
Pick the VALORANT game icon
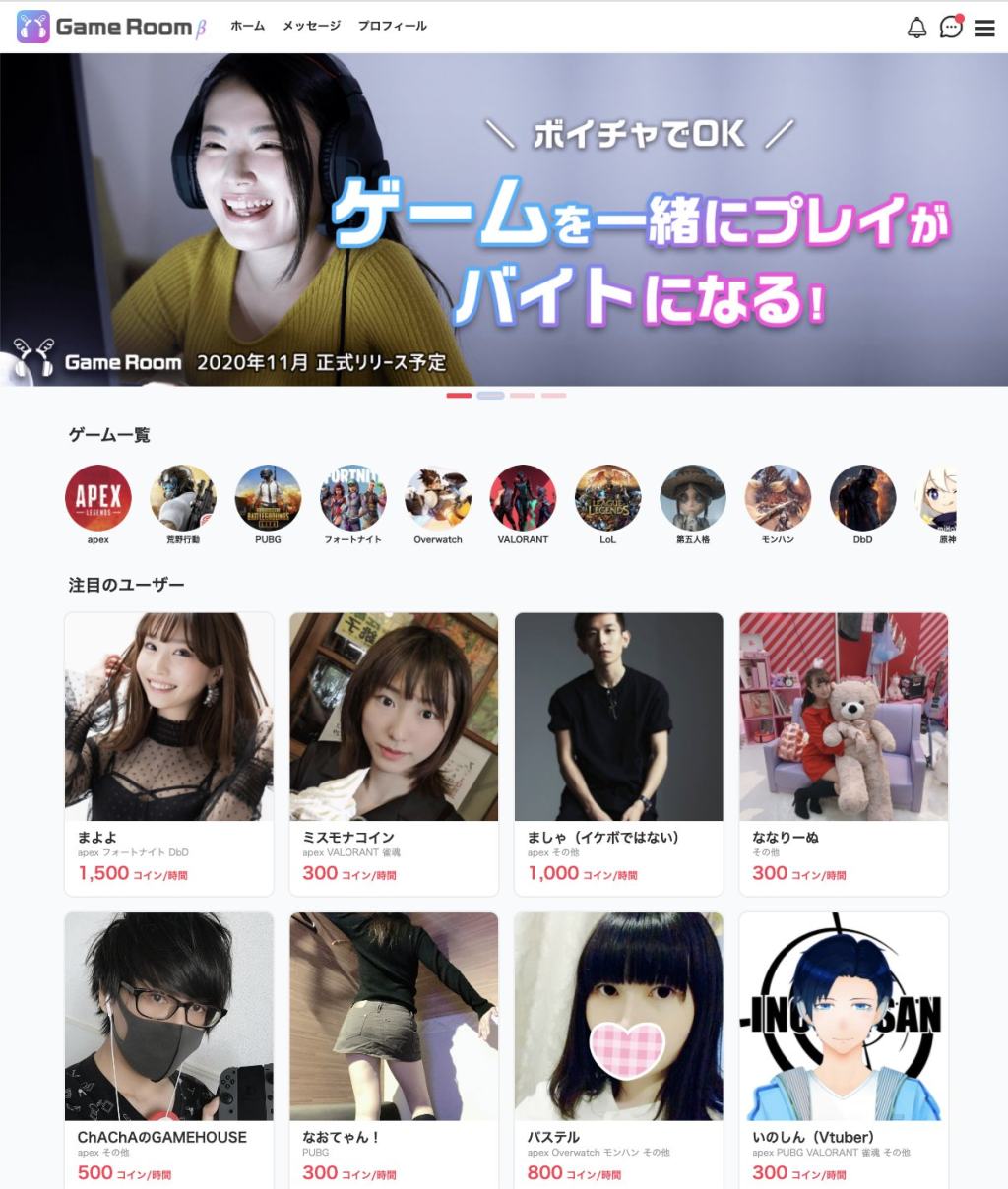tap(523, 498)
